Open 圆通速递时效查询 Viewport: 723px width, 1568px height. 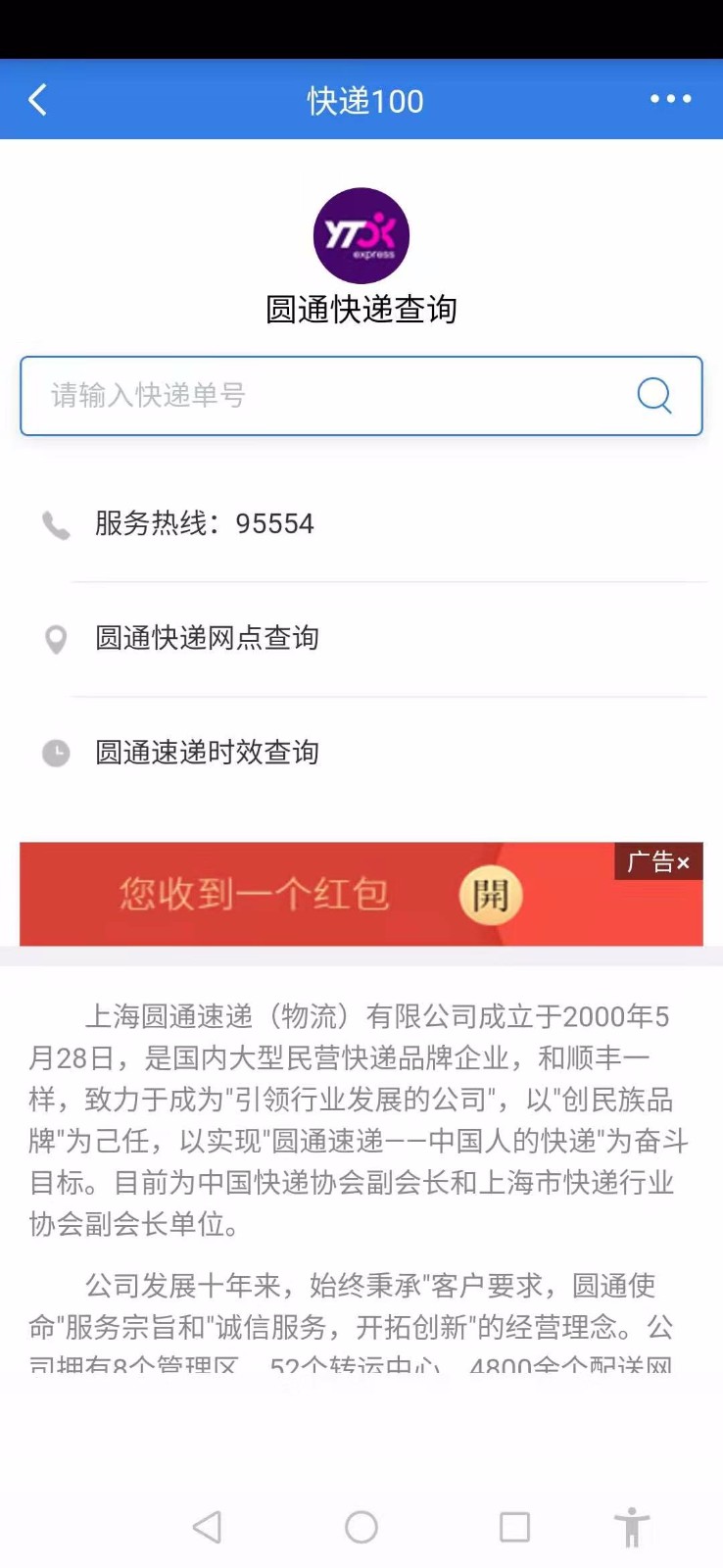pos(206,753)
